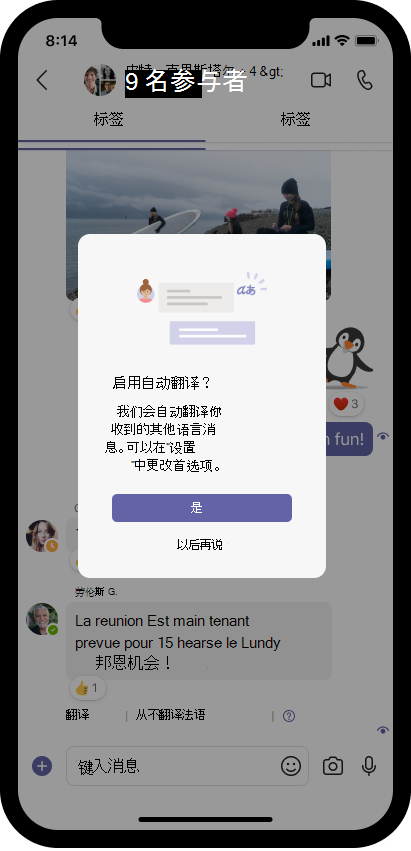Tap 翻译 to translate the French message
The width and height of the screenshot is (411, 851).
(77, 715)
